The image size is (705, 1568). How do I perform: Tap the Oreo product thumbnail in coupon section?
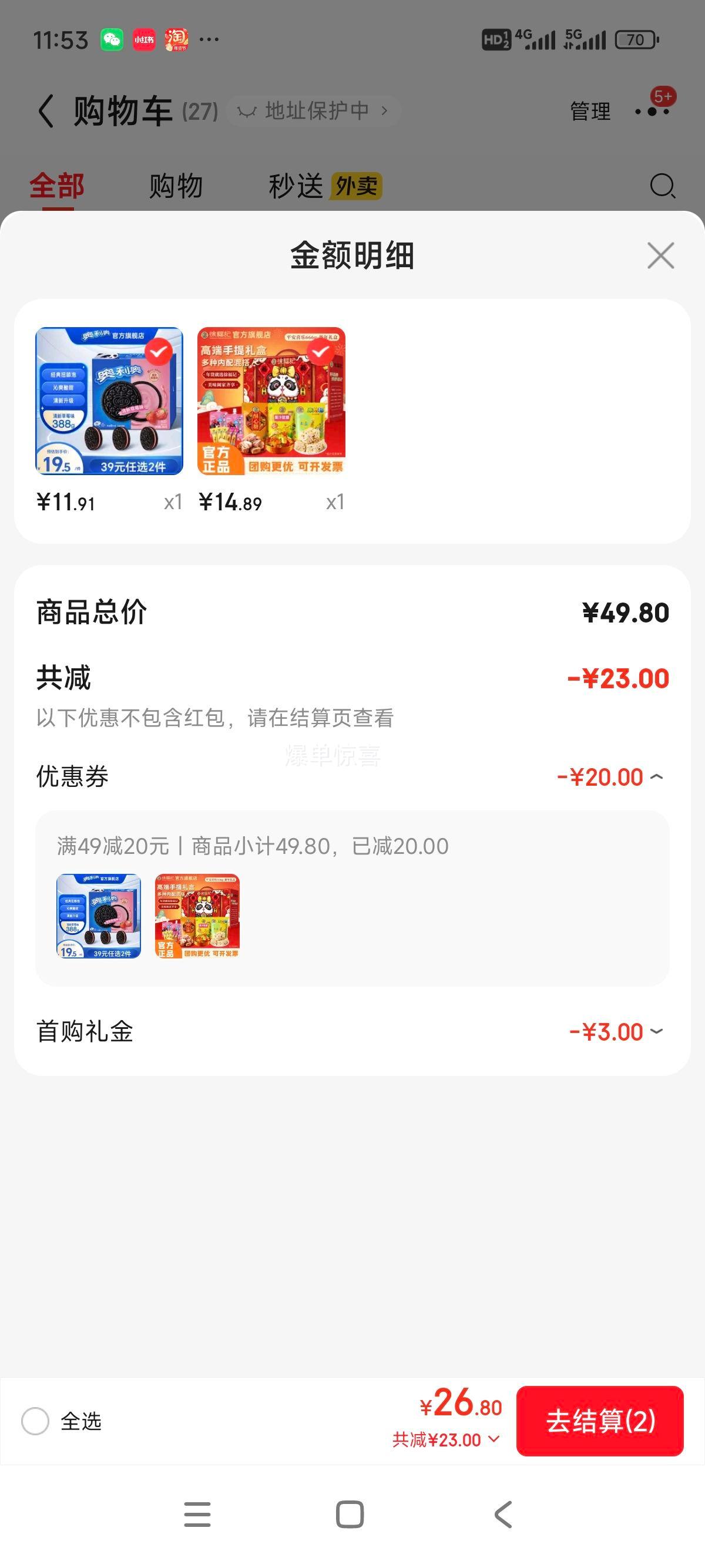100,916
